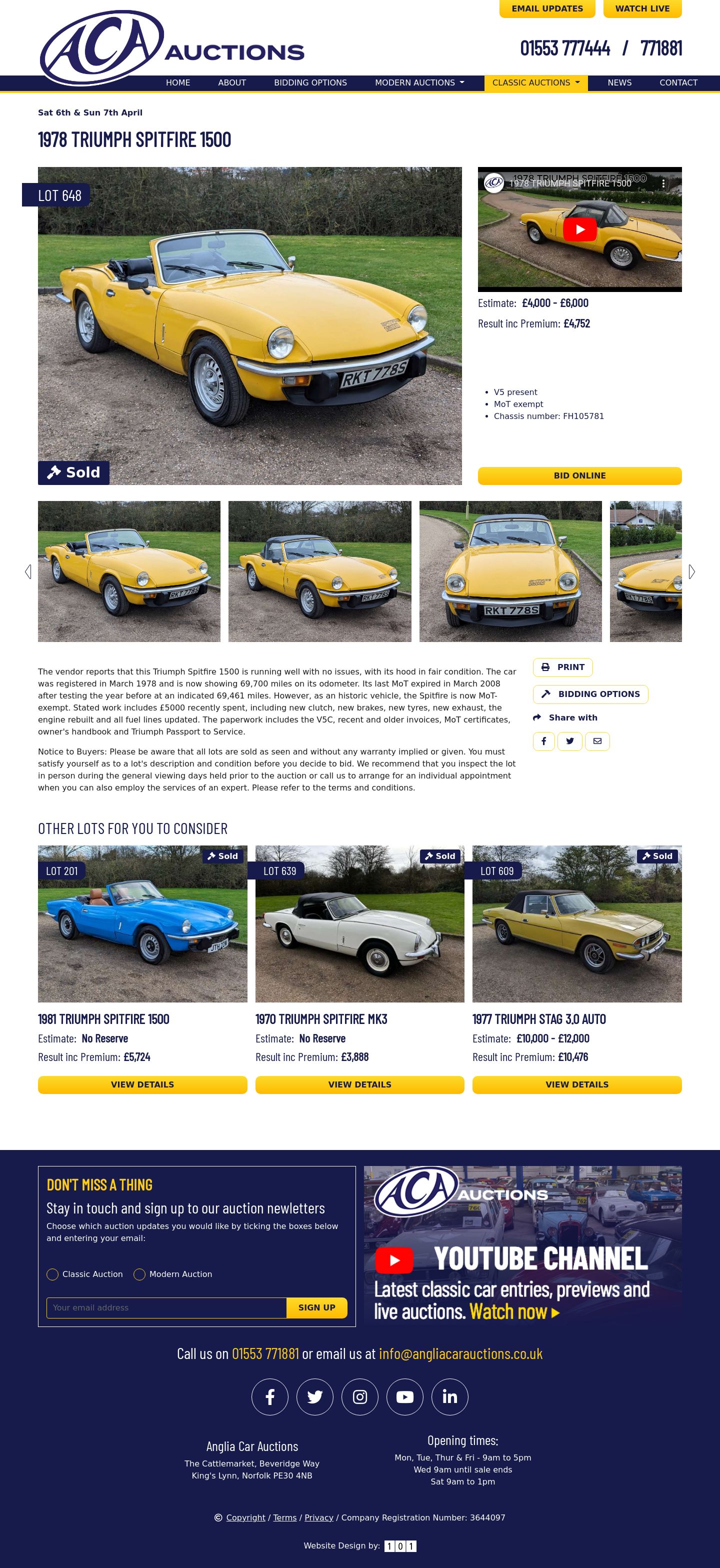
Task: Share the lot on Twitter
Action: point(569,741)
